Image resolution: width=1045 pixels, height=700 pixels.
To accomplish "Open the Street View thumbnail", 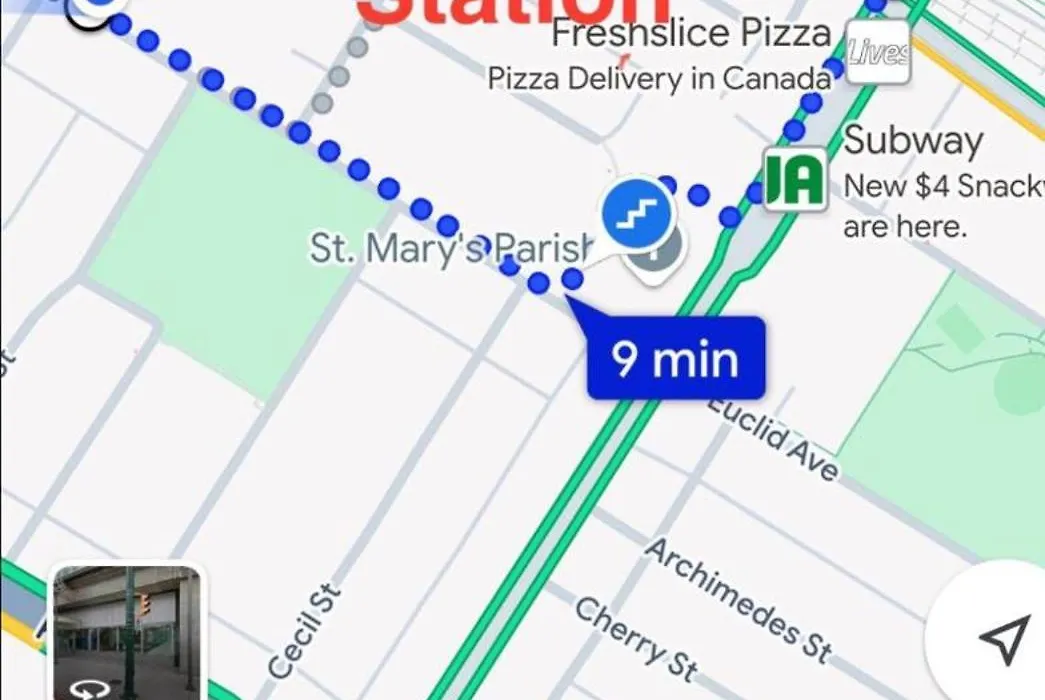I will click(127, 633).
